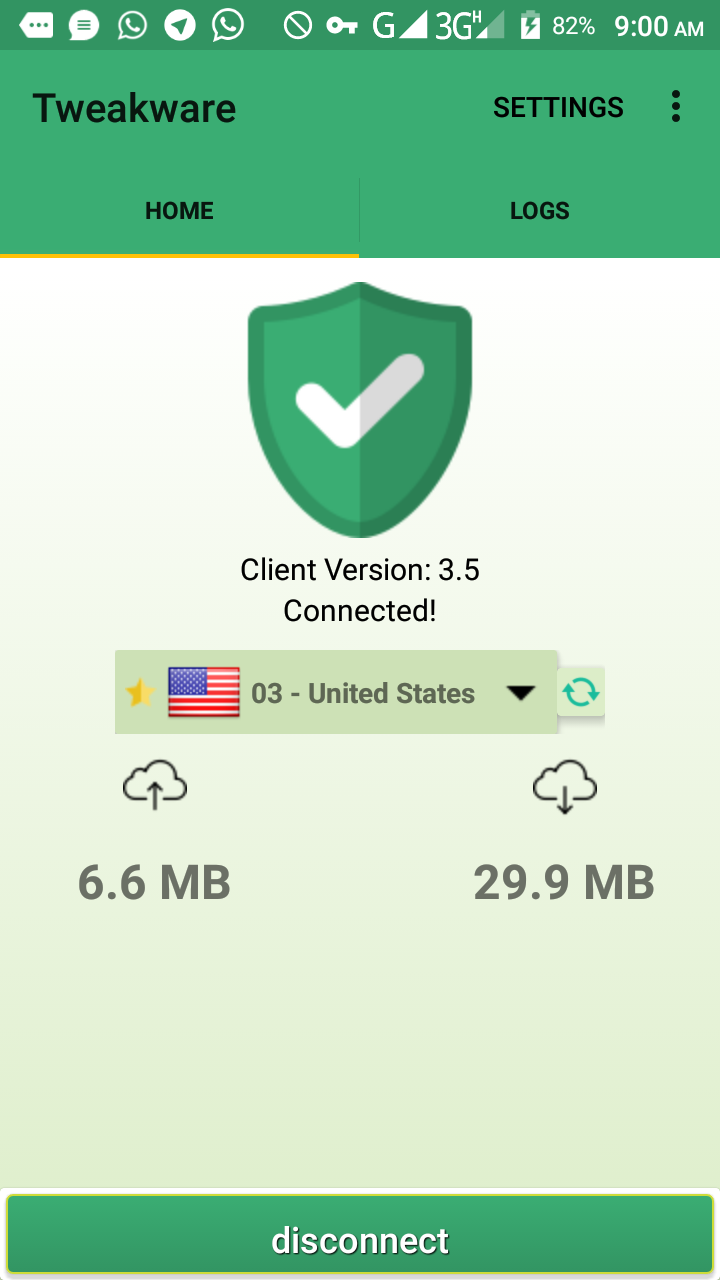The height and width of the screenshot is (1280, 720).
Task: Refresh the server list
Action: coord(581,692)
